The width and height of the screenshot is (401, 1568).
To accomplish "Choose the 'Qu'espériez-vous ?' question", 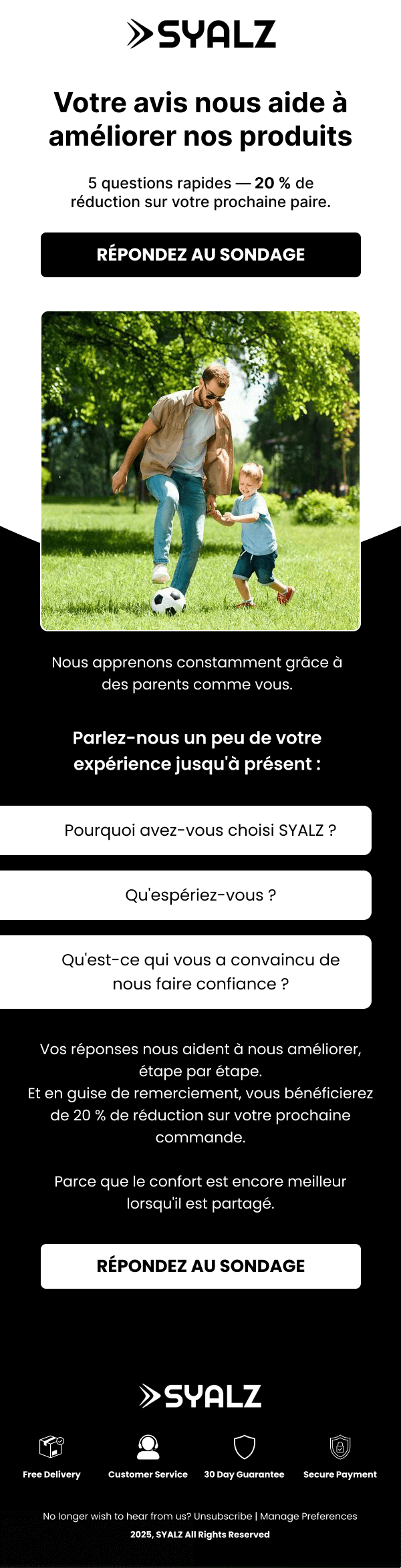I will click(199, 895).
